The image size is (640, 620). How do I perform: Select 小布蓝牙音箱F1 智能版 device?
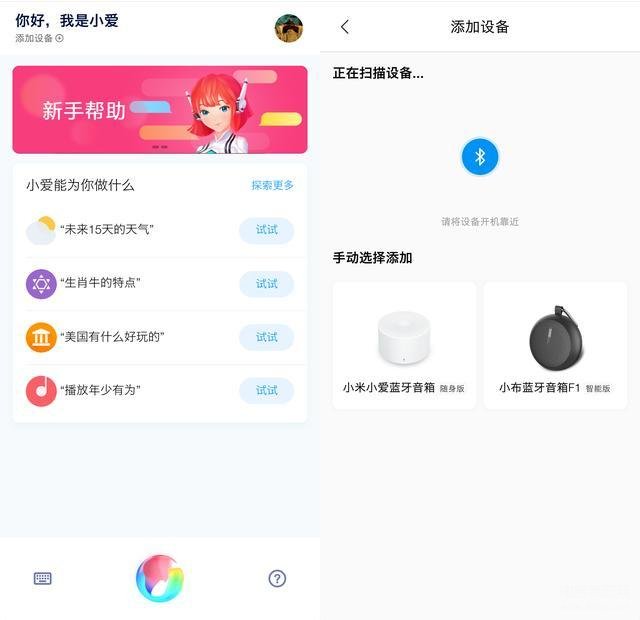click(x=555, y=345)
